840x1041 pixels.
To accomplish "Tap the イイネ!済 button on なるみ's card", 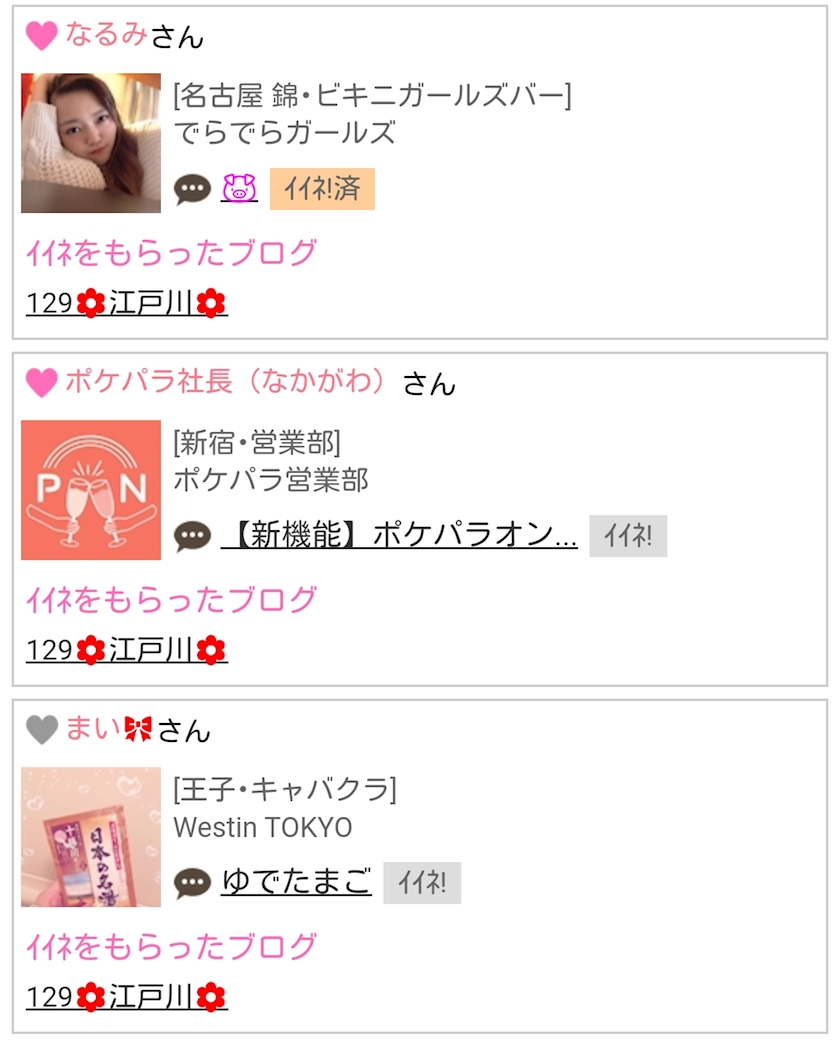I will click(x=322, y=189).
